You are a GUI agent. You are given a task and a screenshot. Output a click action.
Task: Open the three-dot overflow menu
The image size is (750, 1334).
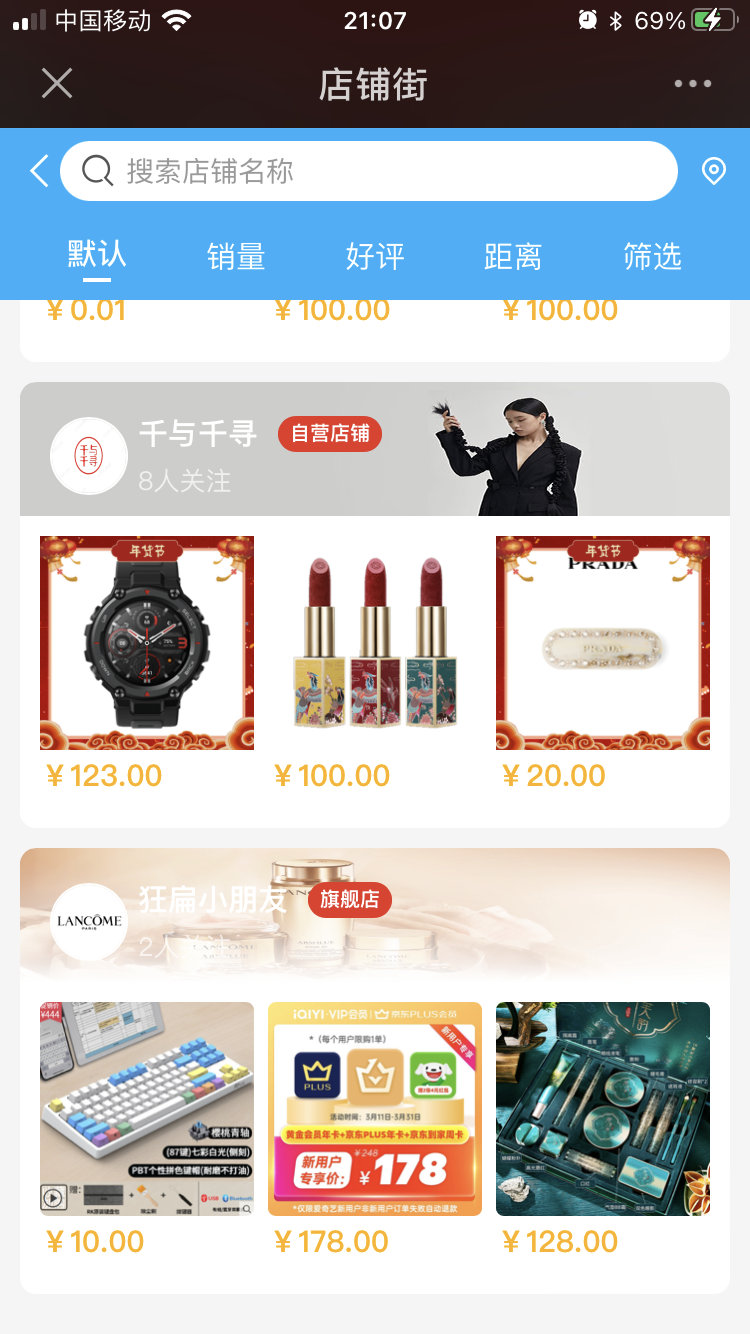coord(692,84)
